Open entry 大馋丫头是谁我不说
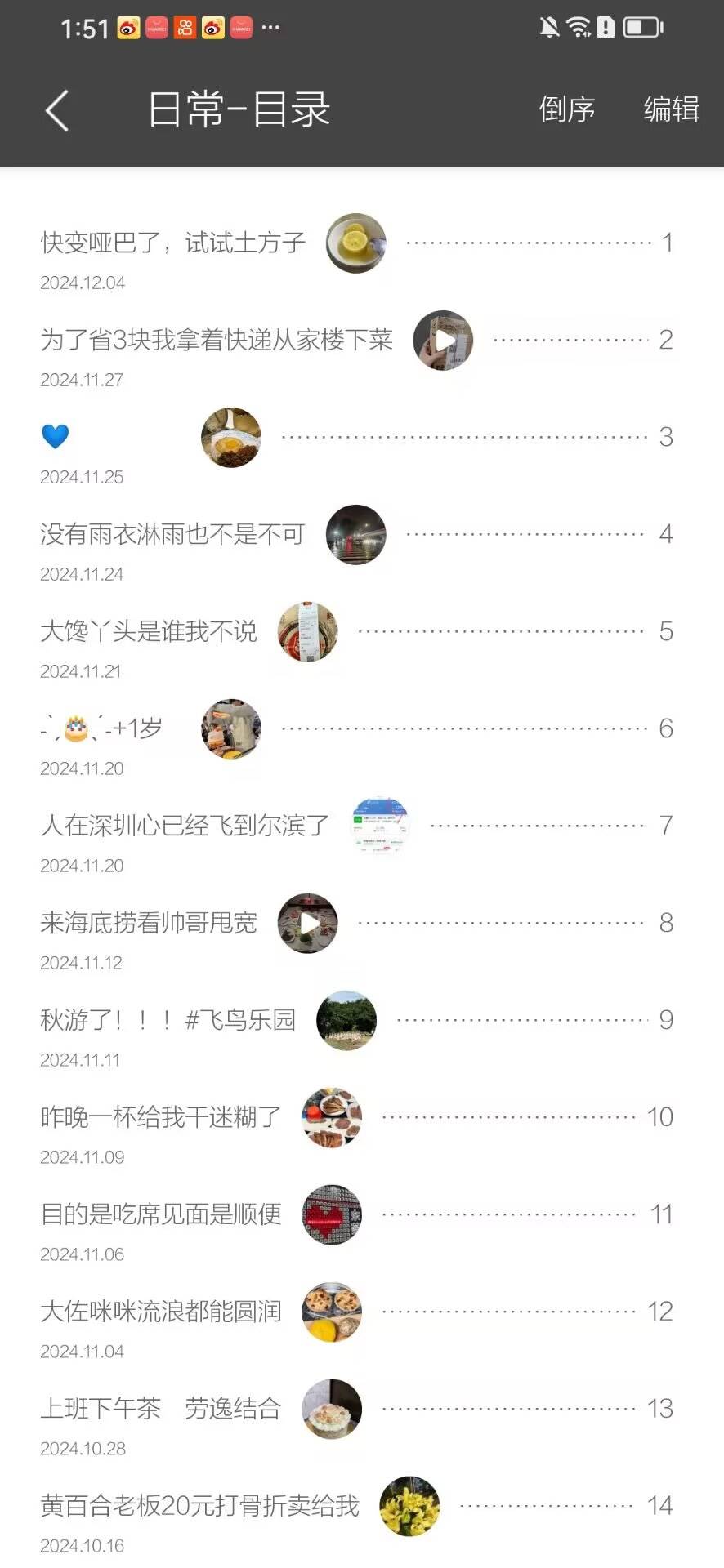 [x=149, y=631]
